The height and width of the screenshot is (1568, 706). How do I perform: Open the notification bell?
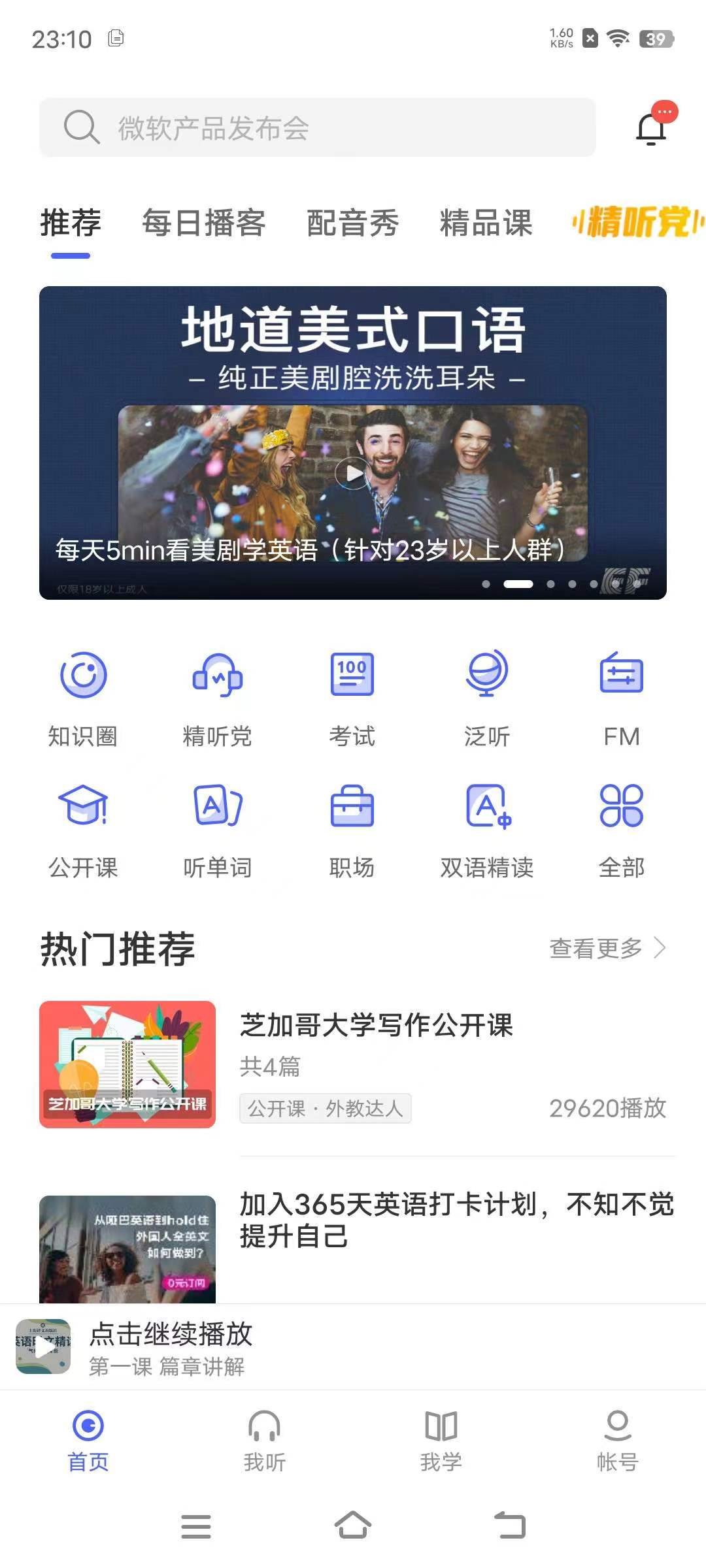(x=651, y=128)
